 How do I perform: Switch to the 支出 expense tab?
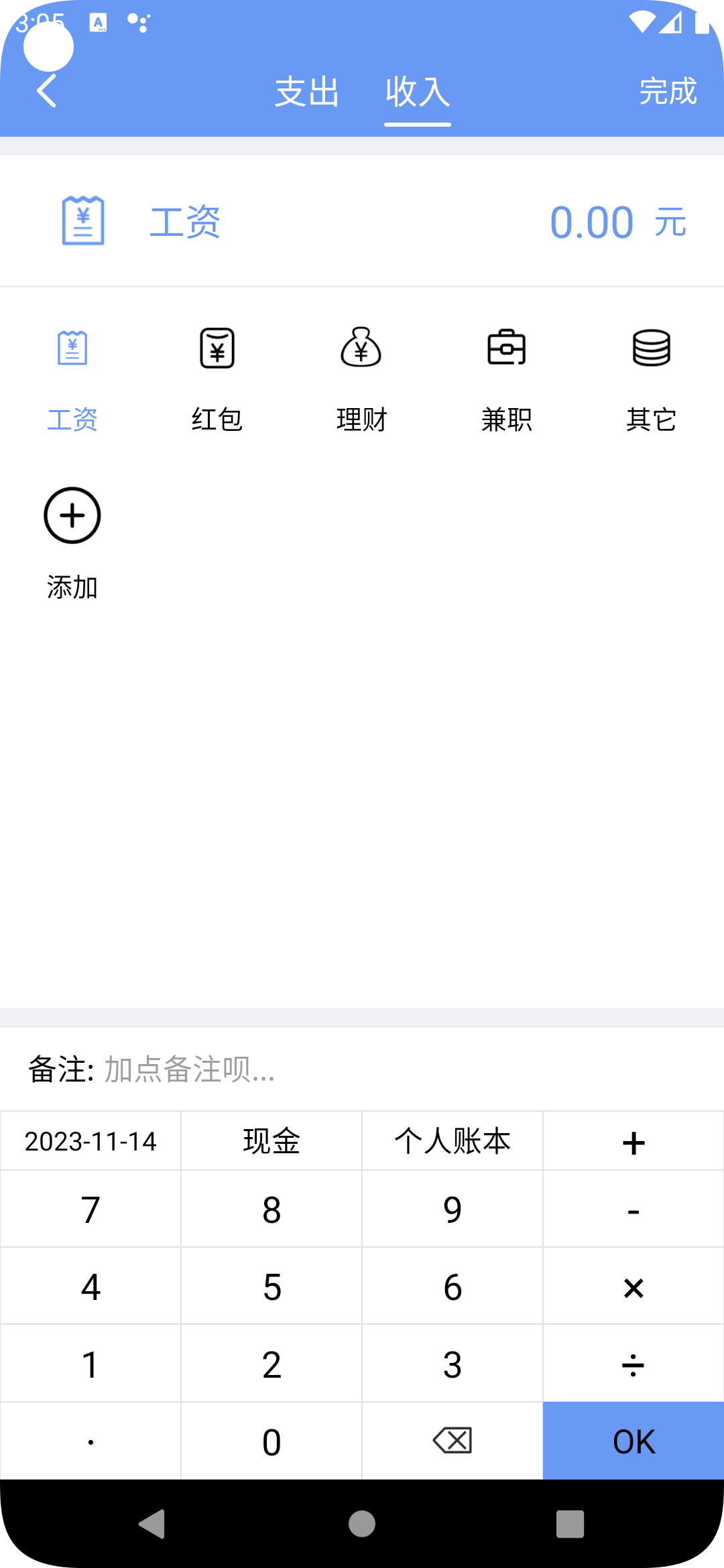[x=306, y=93]
